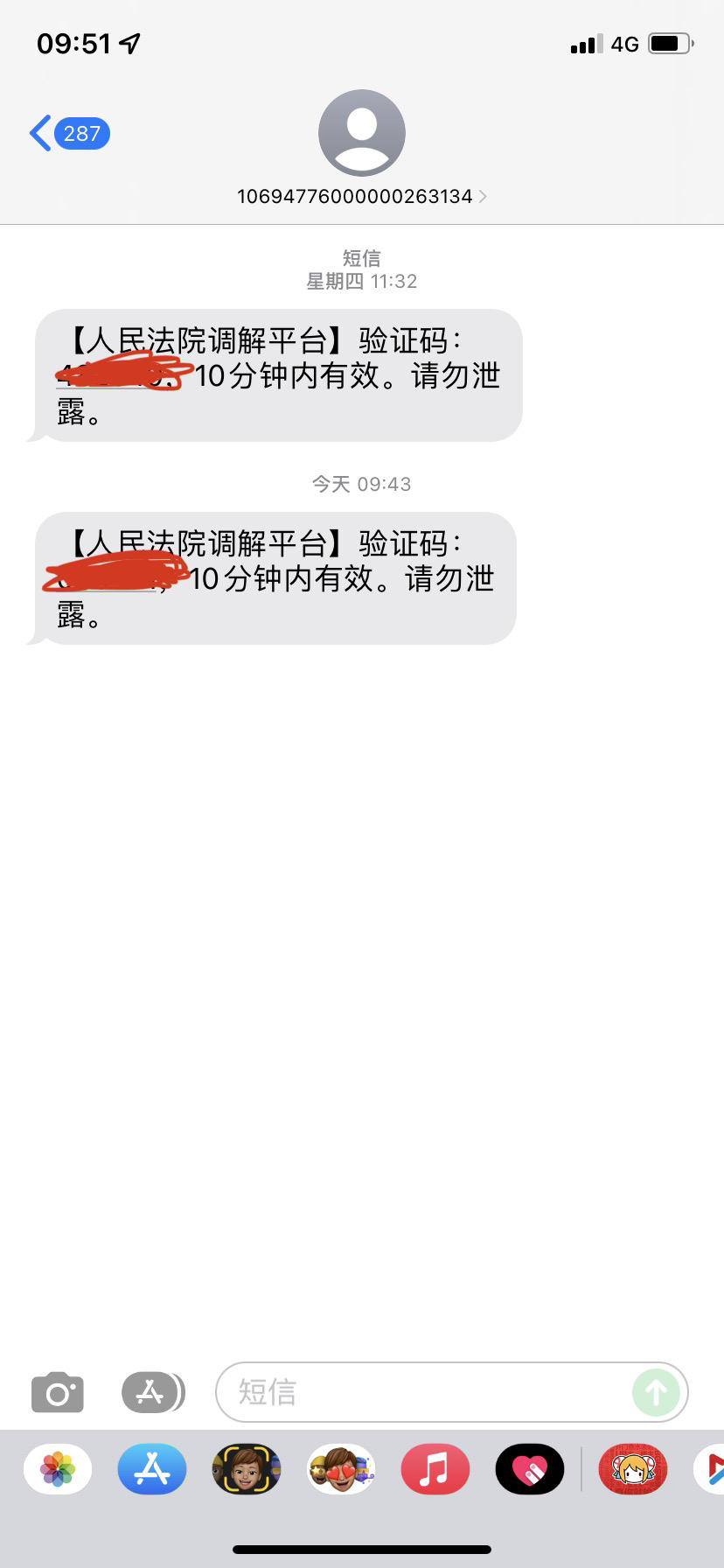Image resolution: width=724 pixels, height=1568 pixels.
Task: Tap the red anime sticker app icon
Action: (631, 1469)
